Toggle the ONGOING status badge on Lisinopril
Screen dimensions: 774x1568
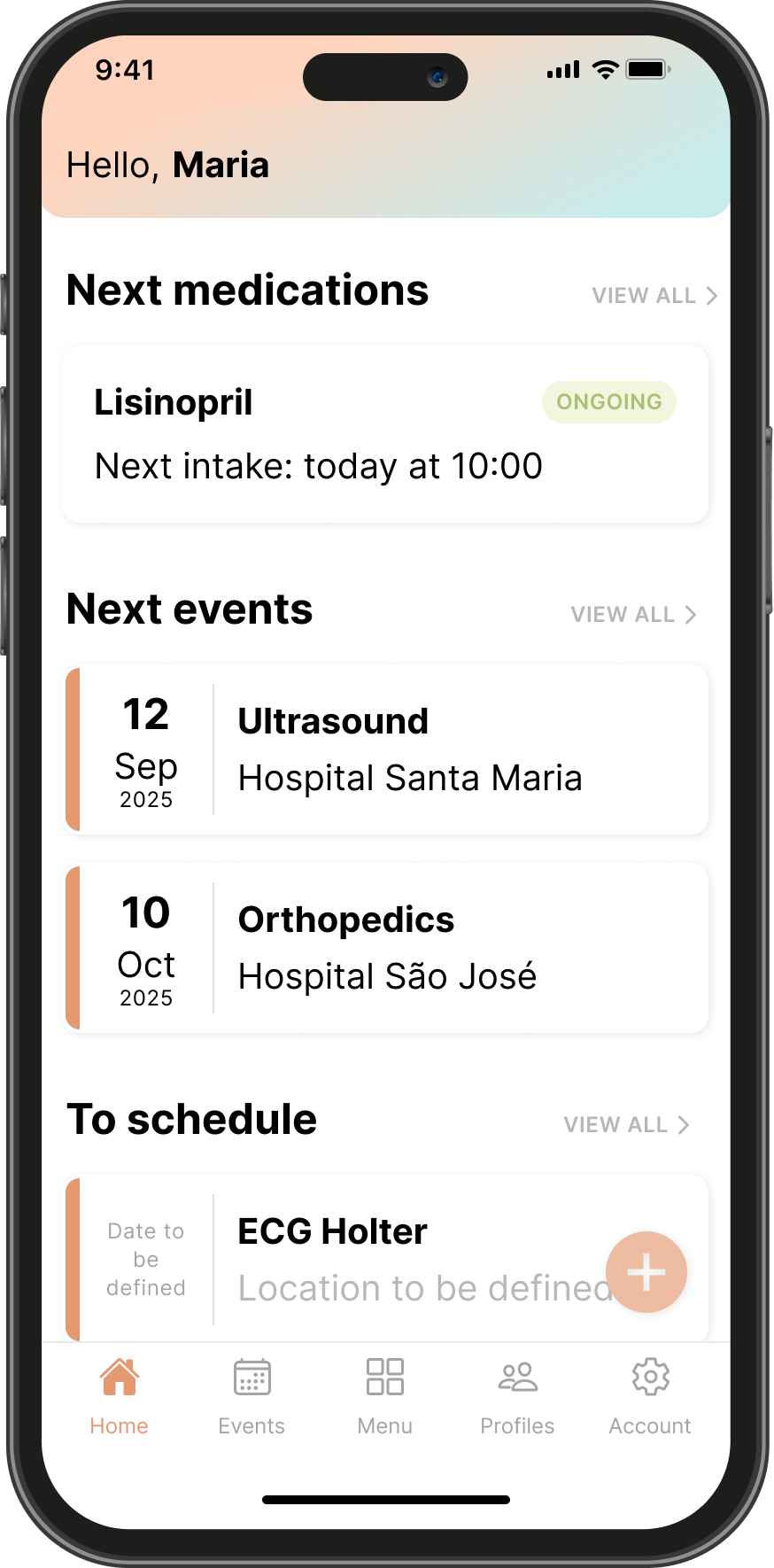(608, 402)
